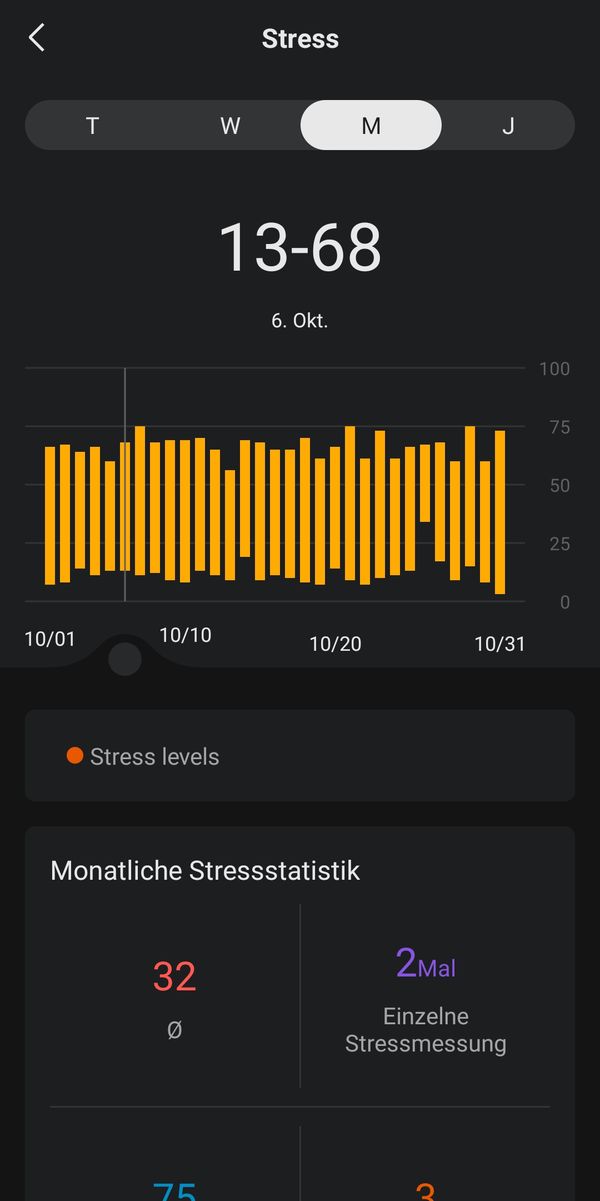Image resolution: width=600 pixels, height=1201 pixels.
Task: Switch to the W (week) view
Action: (231, 125)
